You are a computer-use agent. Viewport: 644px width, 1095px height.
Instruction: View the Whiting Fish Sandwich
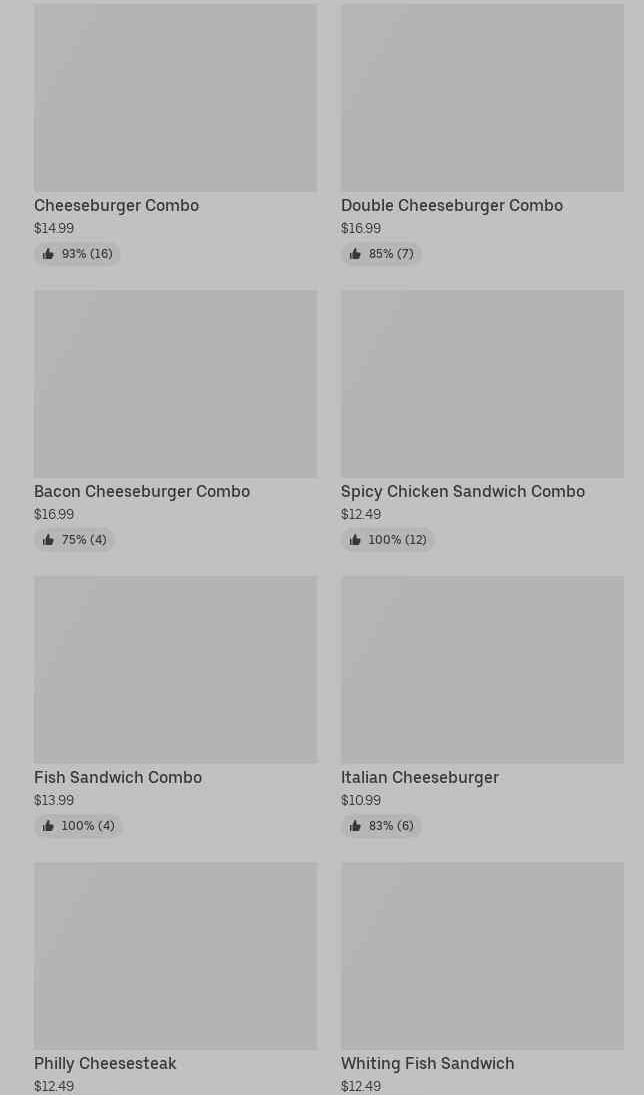482,978
